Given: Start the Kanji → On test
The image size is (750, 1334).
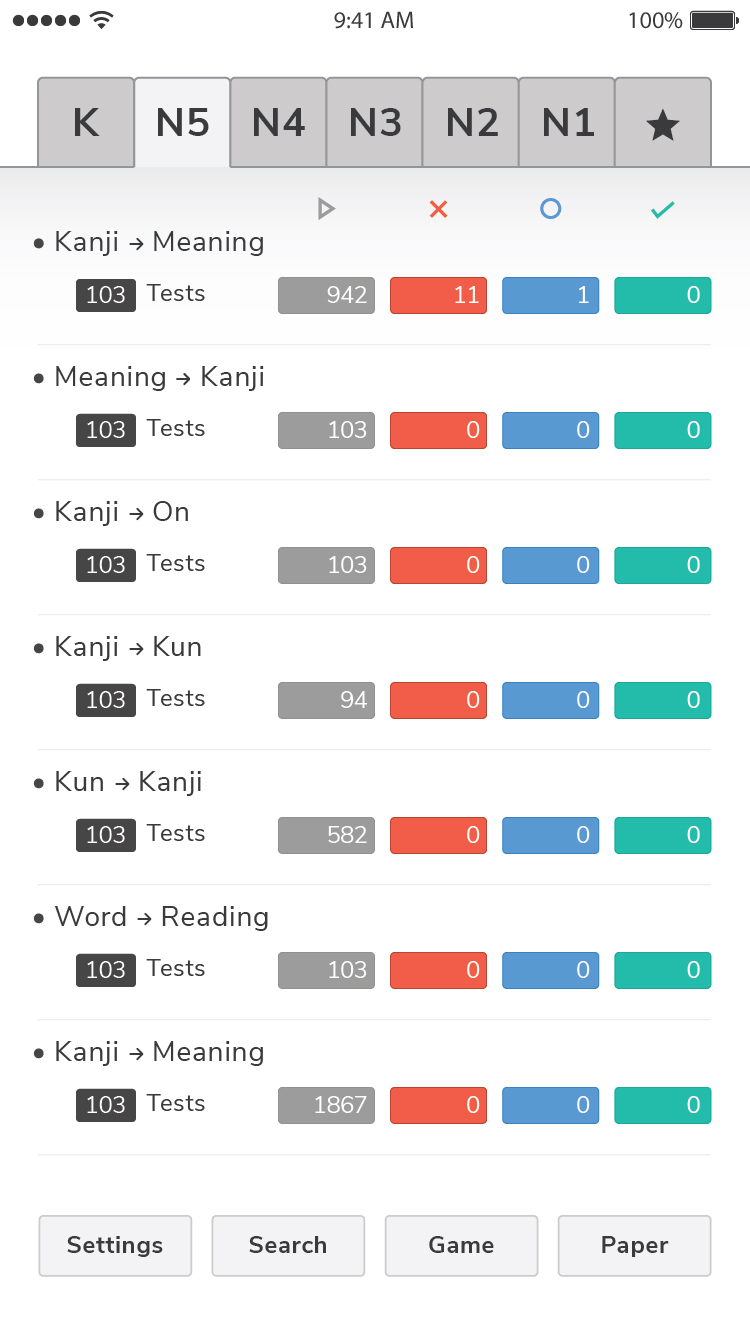Looking at the screenshot, I should pyautogui.click(x=122, y=512).
